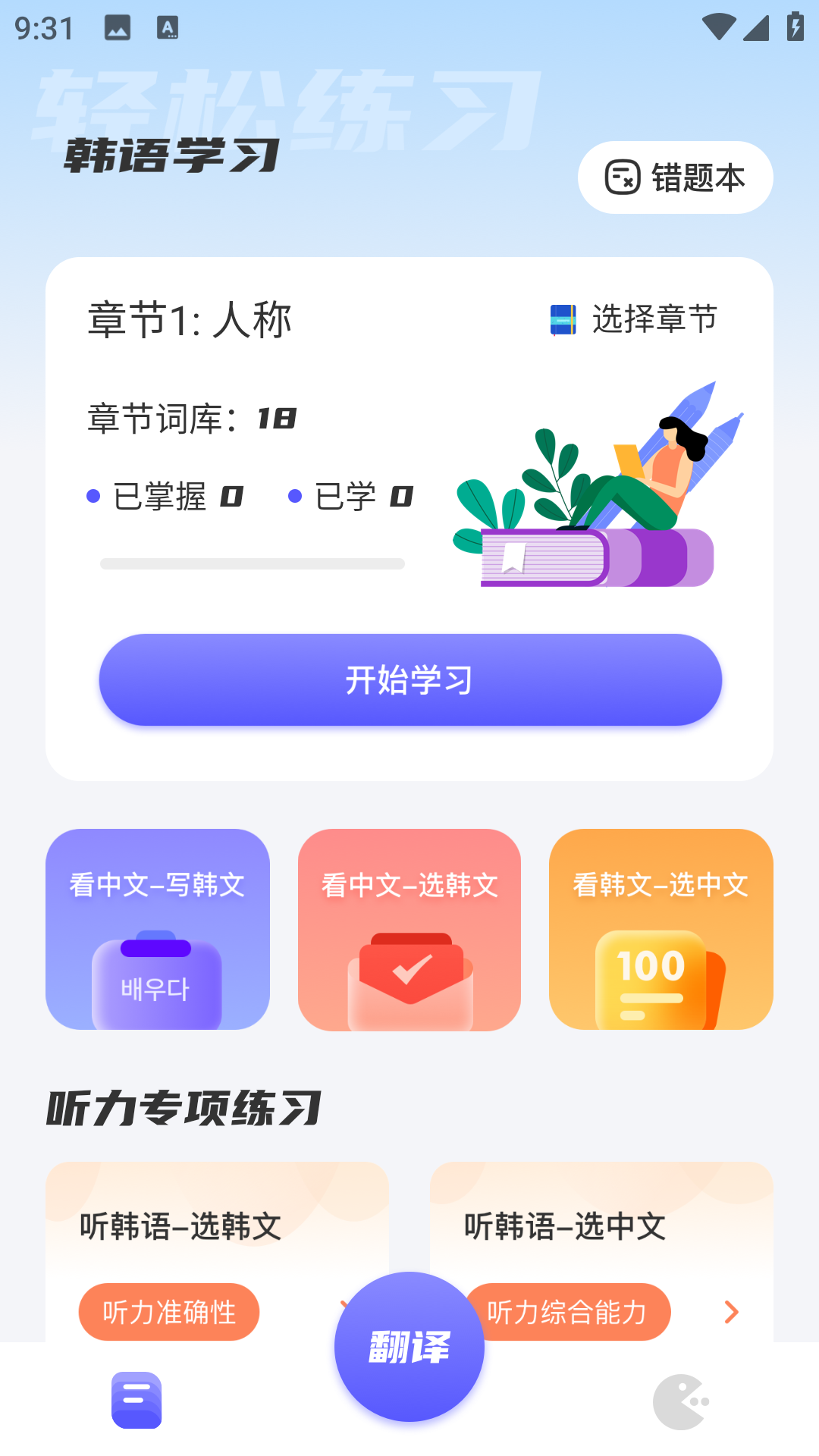
Task: Tap the 听力准确性 tag
Action: click(x=169, y=1312)
